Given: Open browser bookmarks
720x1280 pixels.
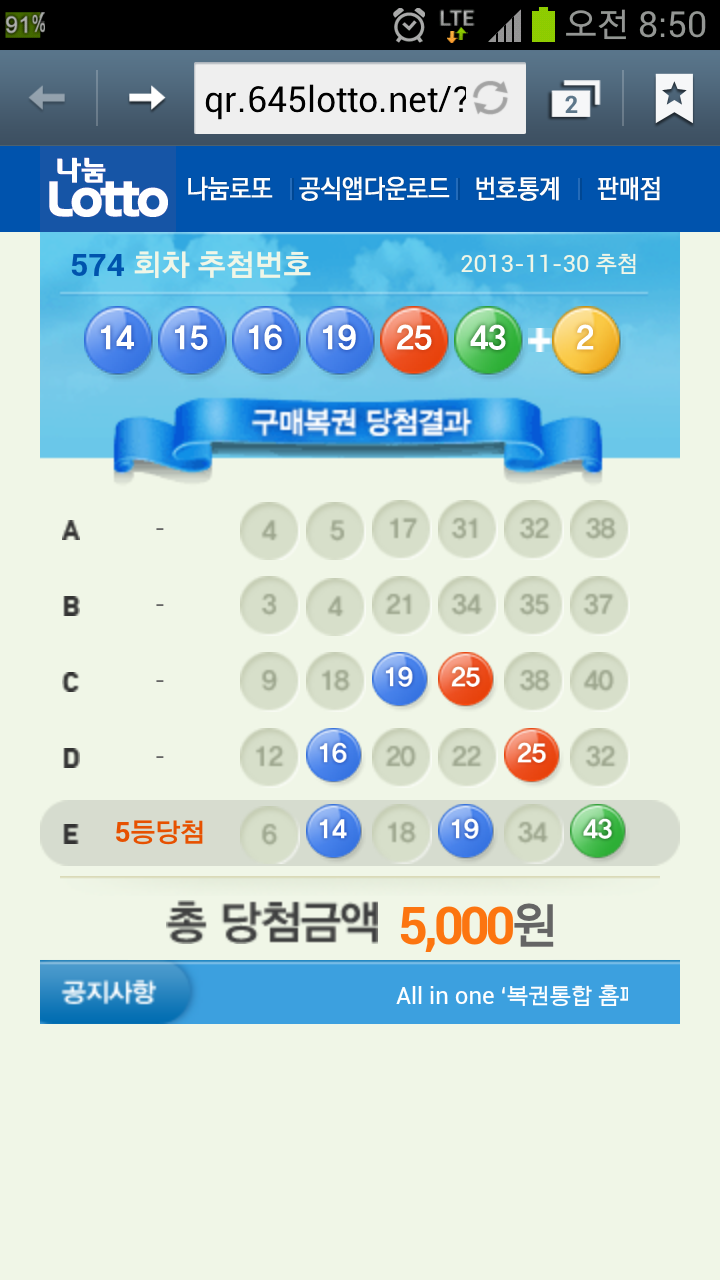Looking at the screenshot, I should pyautogui.click(x=674, y=98).
